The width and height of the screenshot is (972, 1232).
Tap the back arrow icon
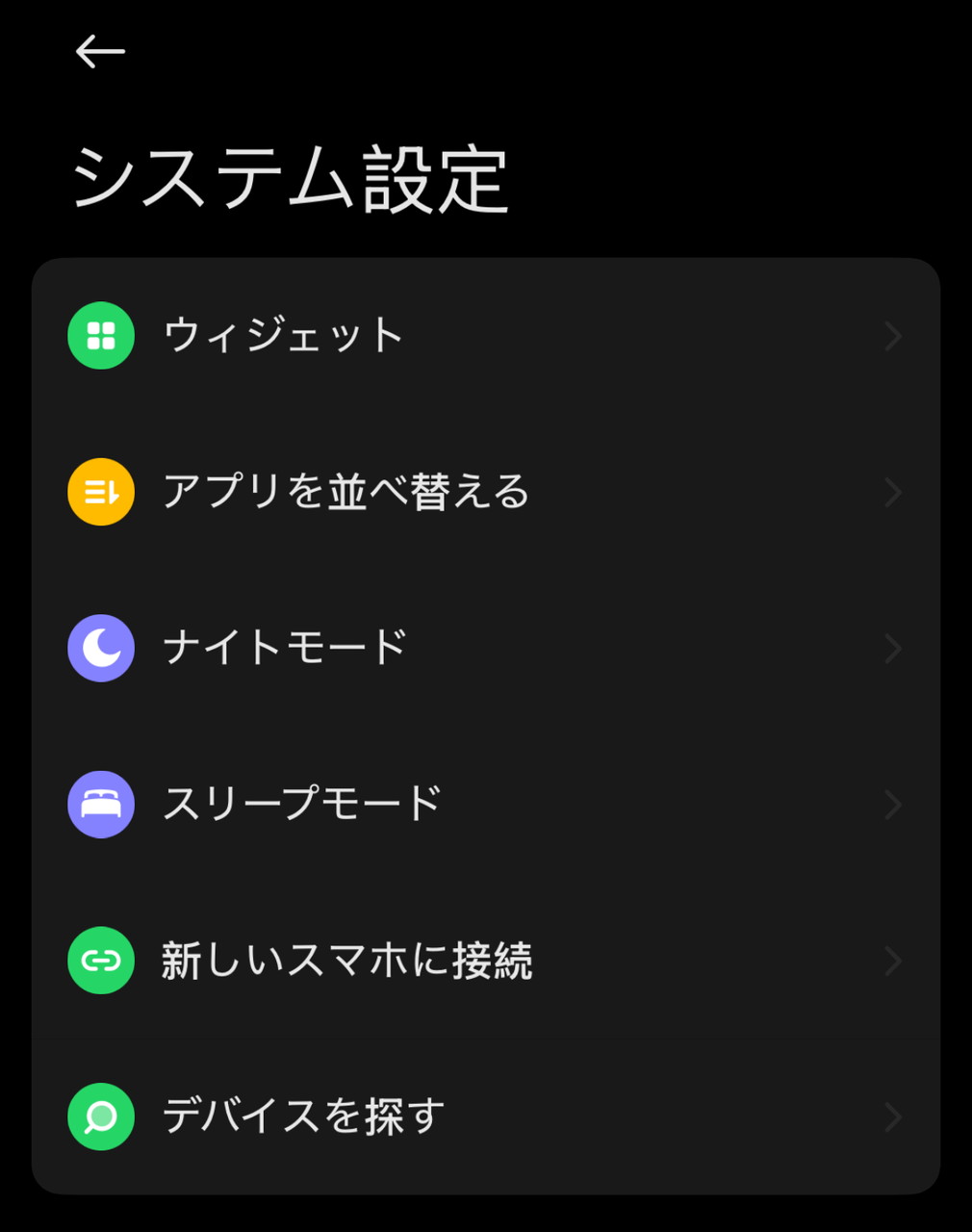click(x=99, y=52)
